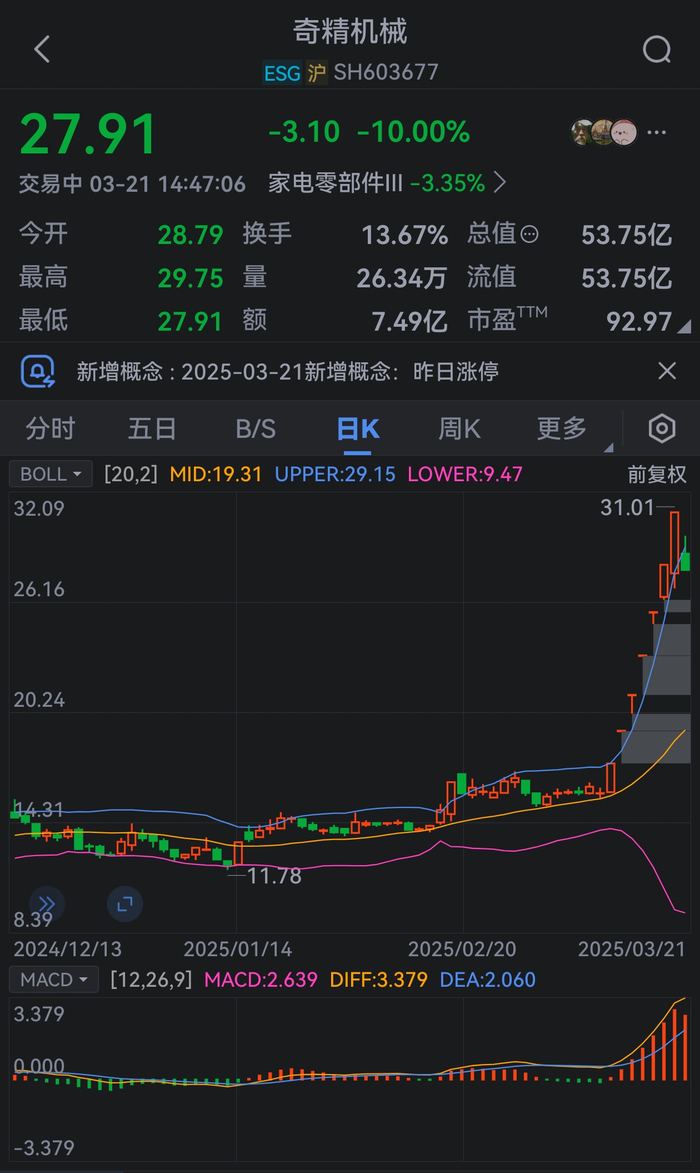Switch to the 周K chart tab
The image size is (700, 1173).
coord(459,429)
